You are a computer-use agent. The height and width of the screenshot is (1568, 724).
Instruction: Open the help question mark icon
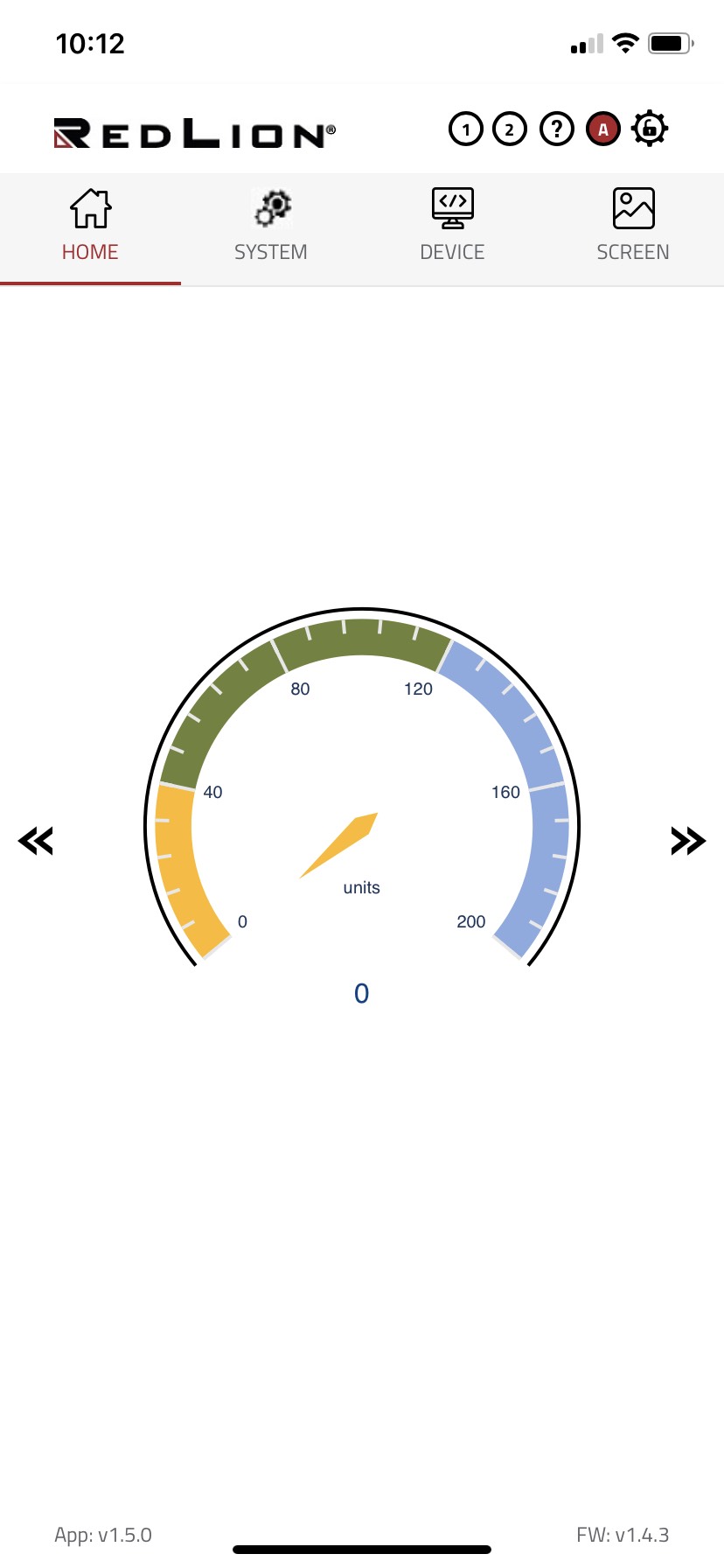pyautogui.click(x=557, y=129)
